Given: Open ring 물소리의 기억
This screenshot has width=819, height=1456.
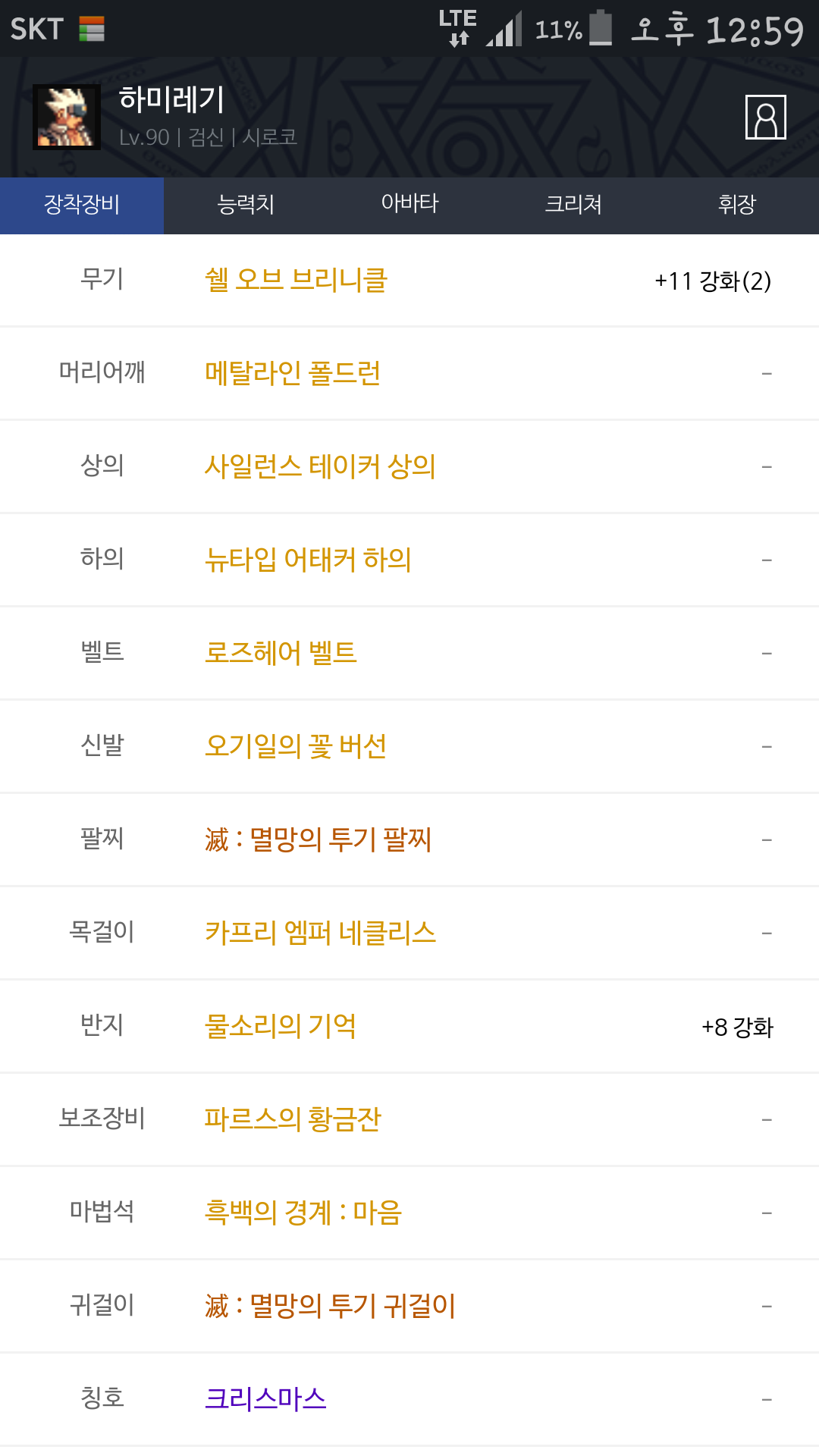Looking at the screenshot, I should pyautogui.click(x=281, y=1026).
